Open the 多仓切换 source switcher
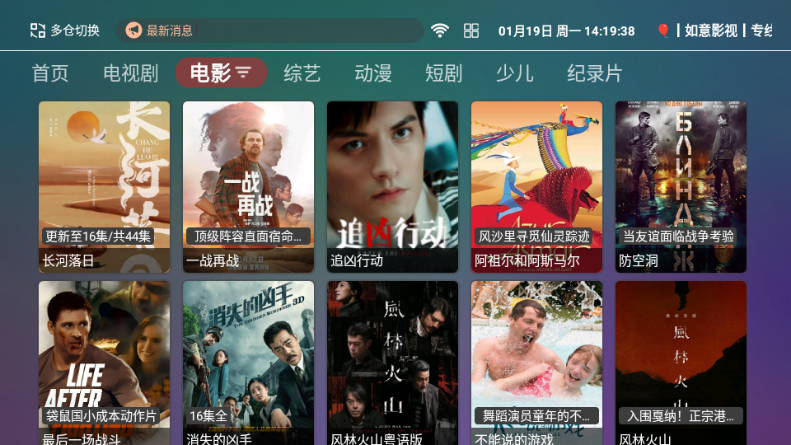This screenshot has height=445, width=791. [65, 31]
